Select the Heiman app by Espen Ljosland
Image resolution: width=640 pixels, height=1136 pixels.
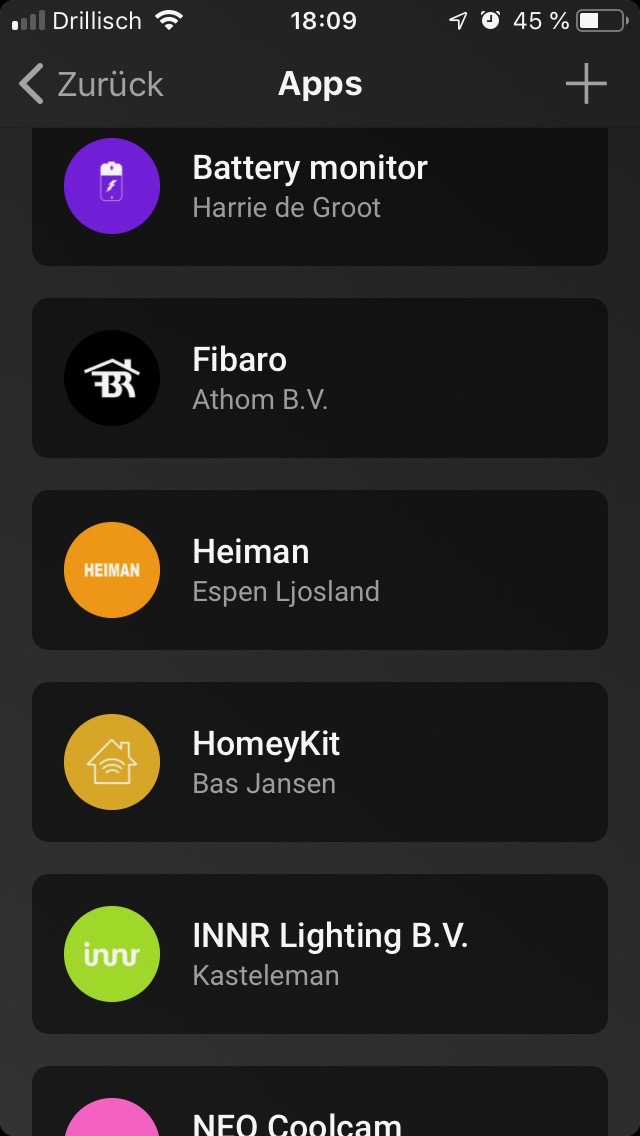pyautogui.click(x=320, y=570)
